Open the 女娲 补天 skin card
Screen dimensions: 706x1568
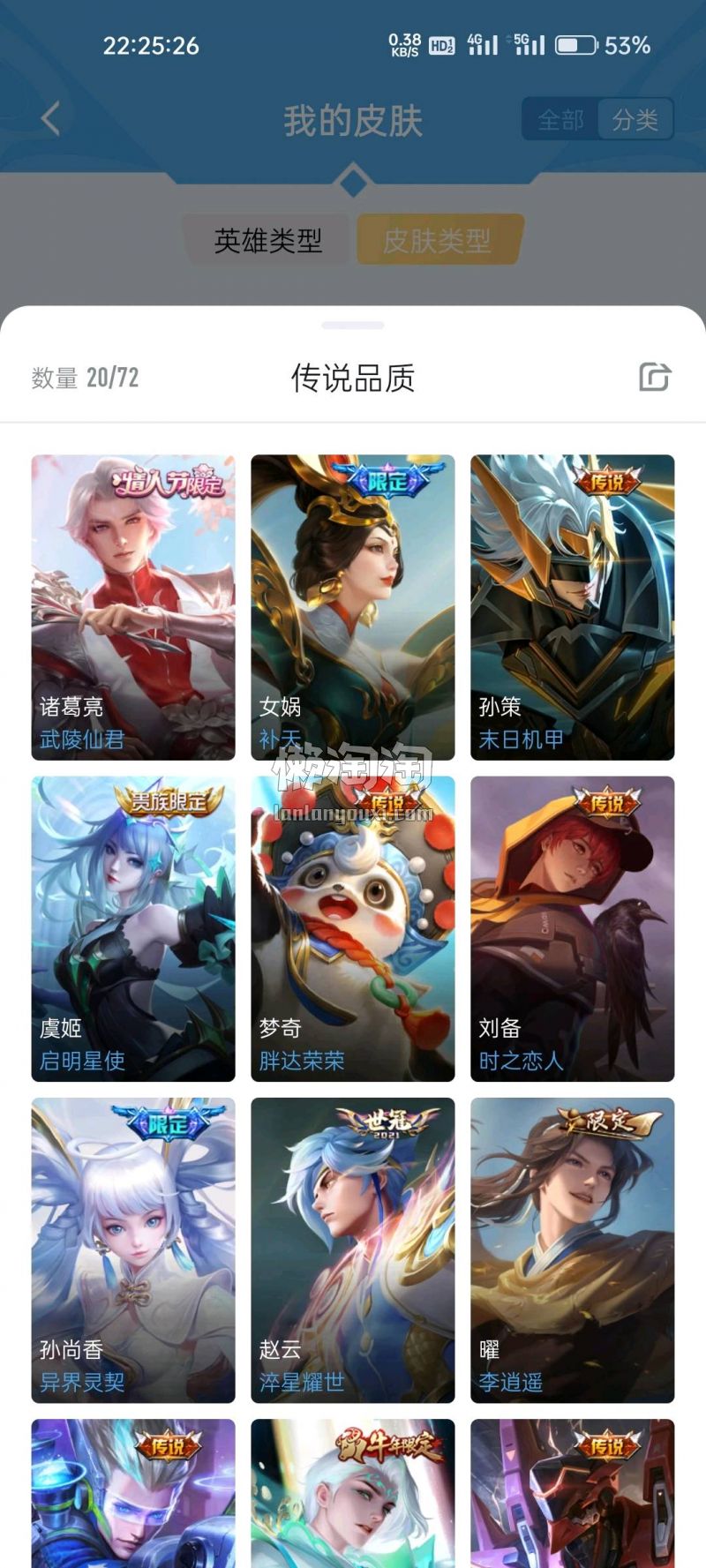pyautogui.click(x=353, y=607)
